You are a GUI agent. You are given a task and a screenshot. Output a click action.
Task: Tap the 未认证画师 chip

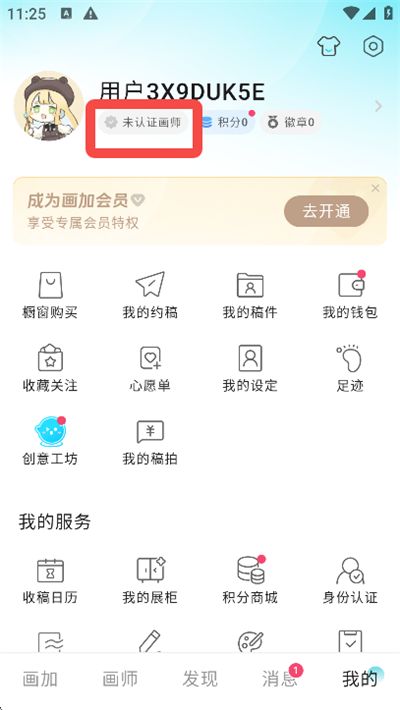point(143,122)
